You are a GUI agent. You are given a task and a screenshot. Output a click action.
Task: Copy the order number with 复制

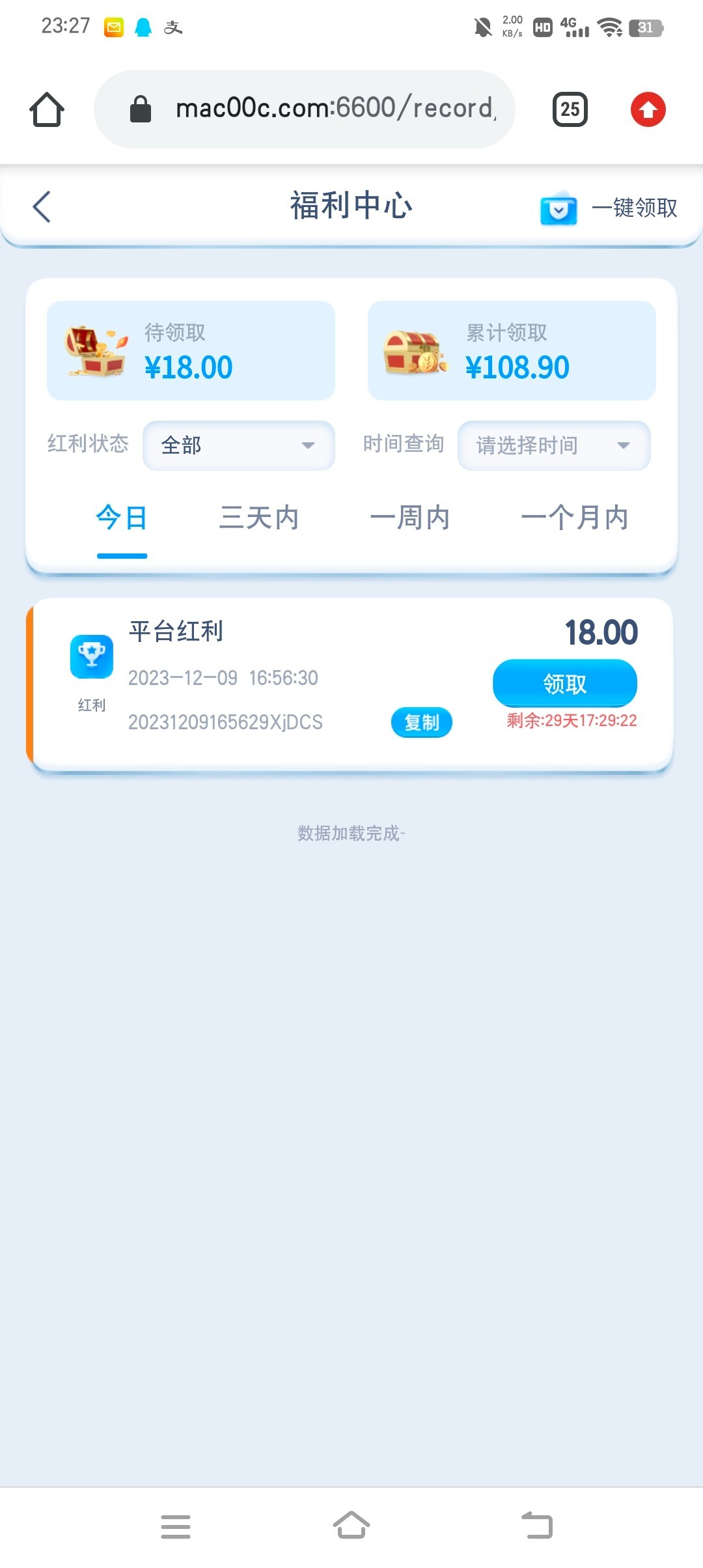tap(421, 722)
